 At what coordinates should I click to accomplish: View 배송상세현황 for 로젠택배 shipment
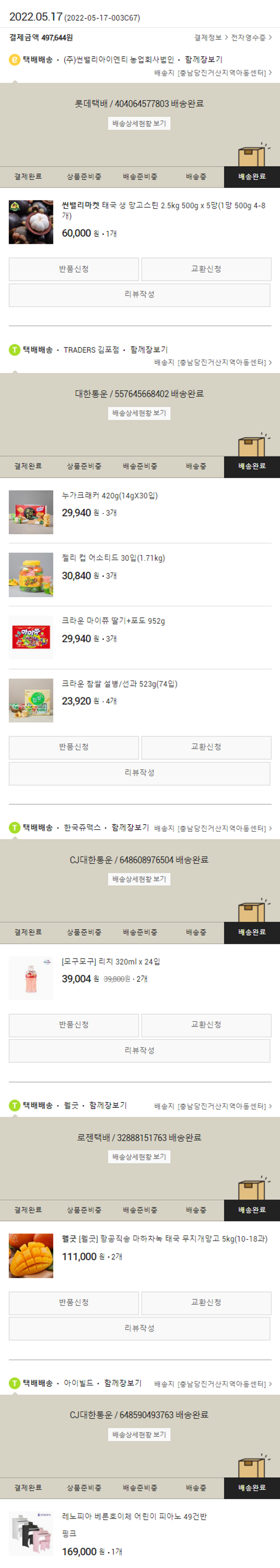point(139,1157)
